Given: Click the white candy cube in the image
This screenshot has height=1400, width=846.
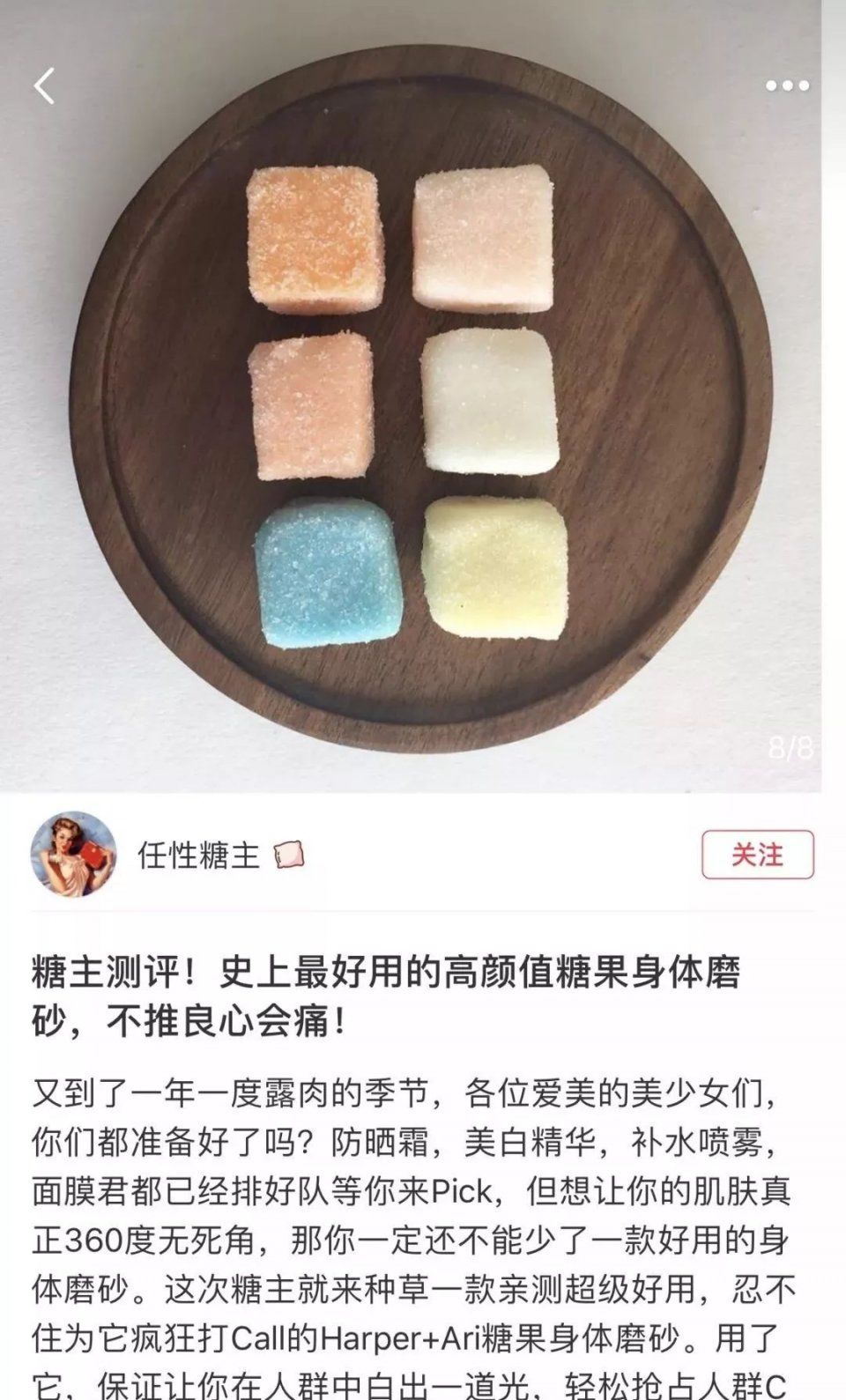Looking at the screenshot, I should click(x=490, y=405).
